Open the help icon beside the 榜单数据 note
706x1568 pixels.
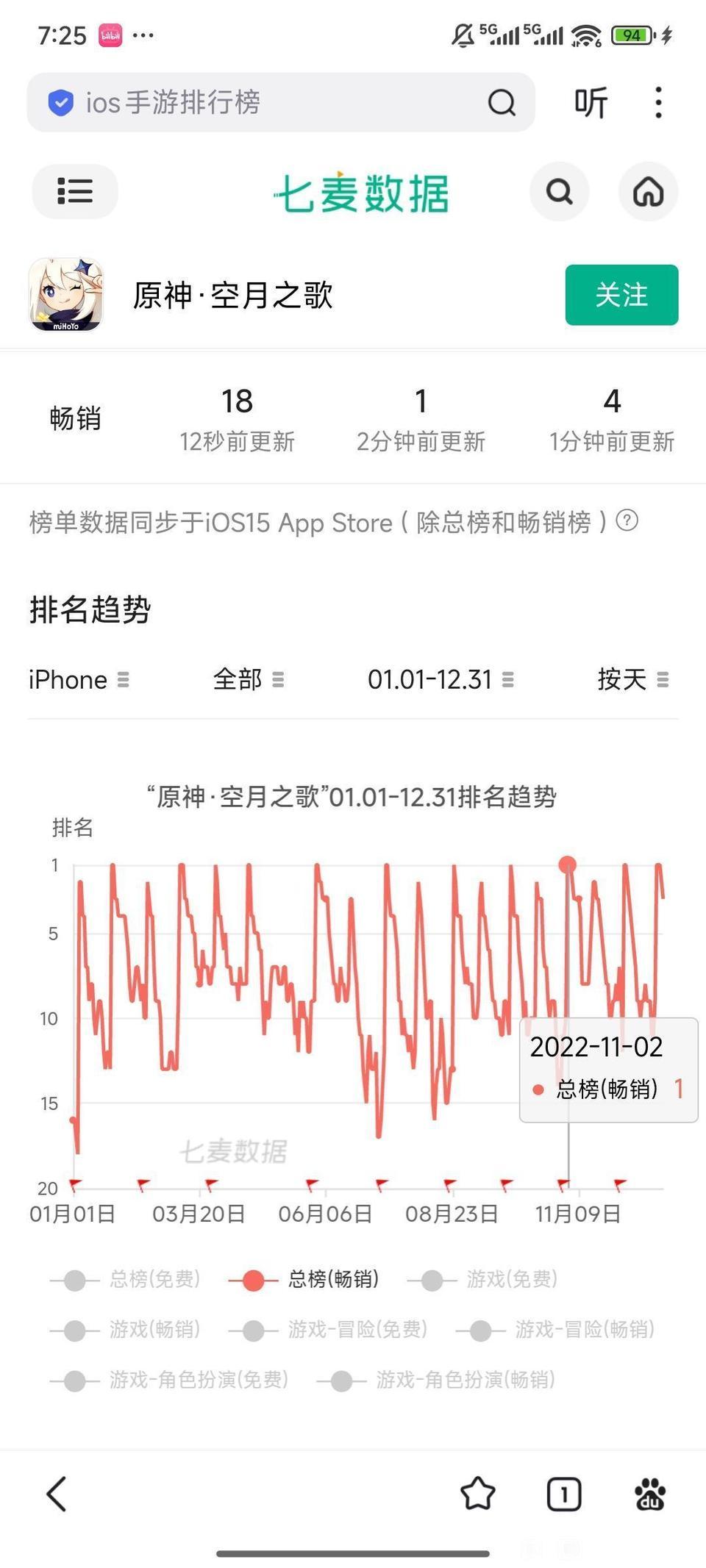tap(627, 520)
